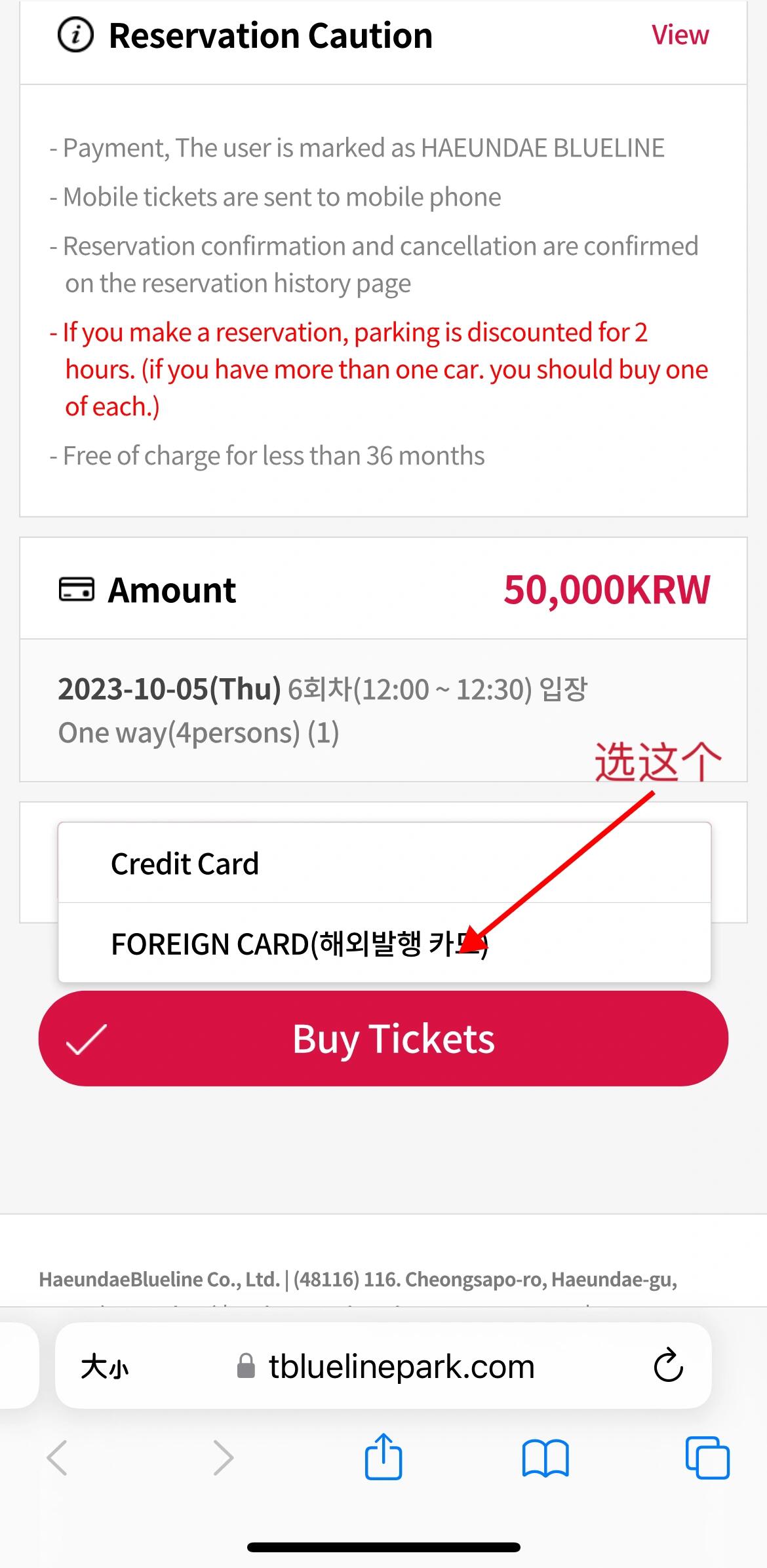The height and width of the screenshot is (1568, 767).
Task: Open the View link for Reservation Caution
Action: click(680, 35)
